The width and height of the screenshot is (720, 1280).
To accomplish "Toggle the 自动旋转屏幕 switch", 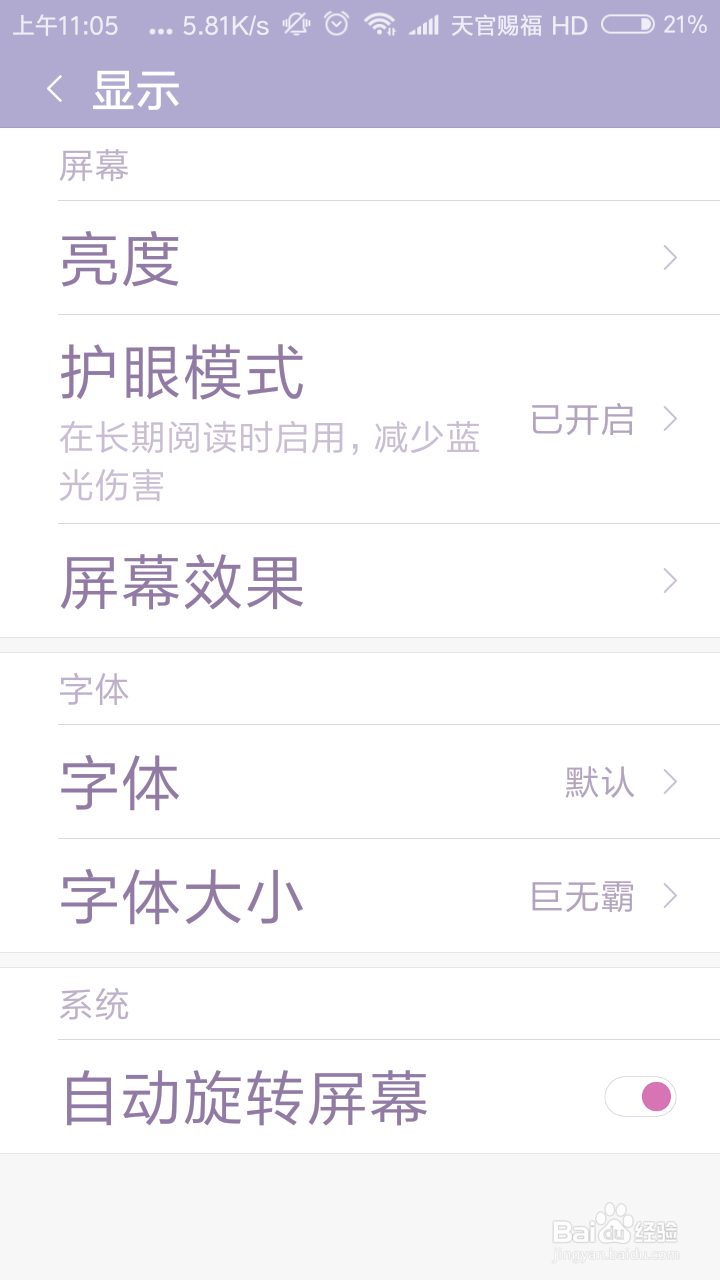I will point(641,1097).
